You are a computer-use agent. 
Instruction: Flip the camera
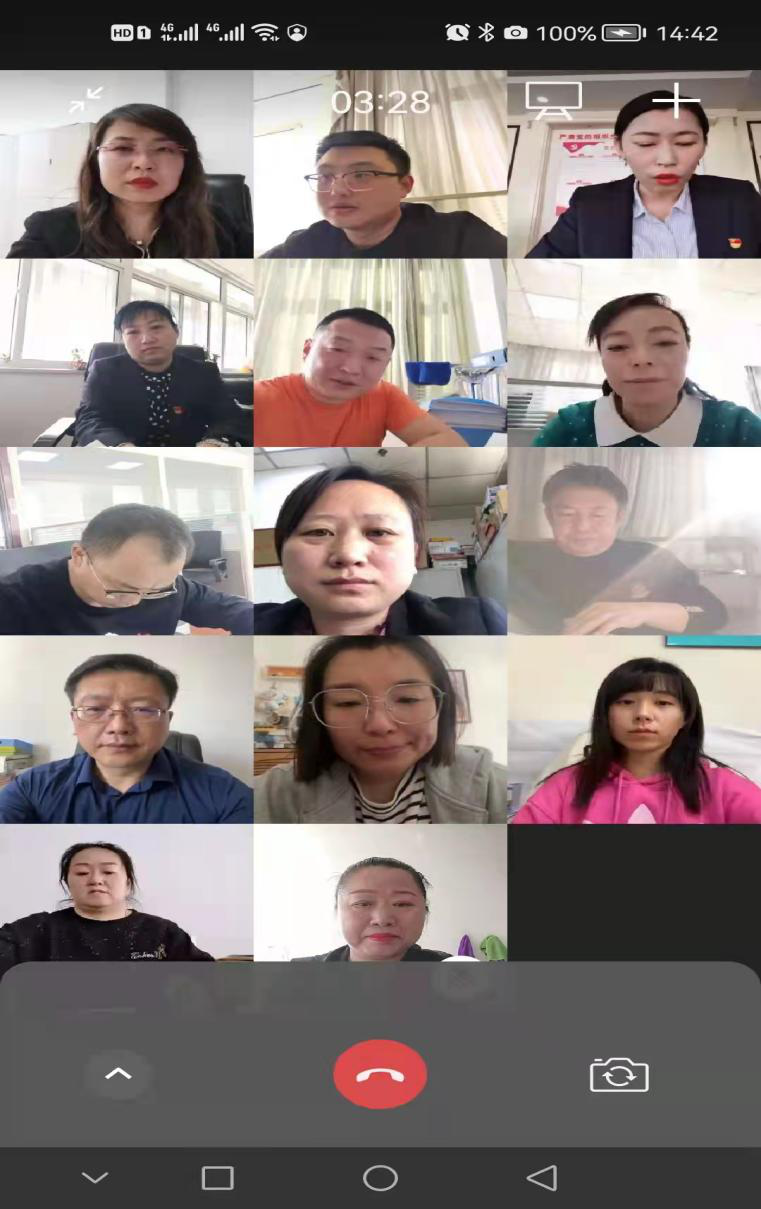click(619, 1075)
